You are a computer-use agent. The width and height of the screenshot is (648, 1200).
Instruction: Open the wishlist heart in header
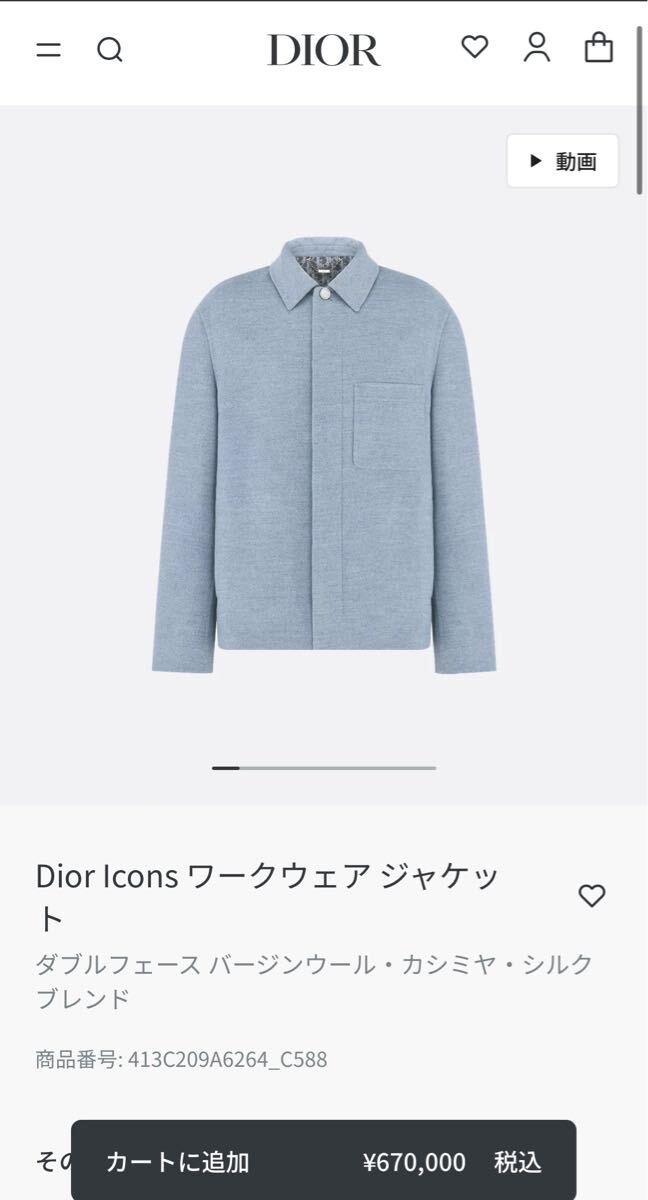click(x=474, y=47)
